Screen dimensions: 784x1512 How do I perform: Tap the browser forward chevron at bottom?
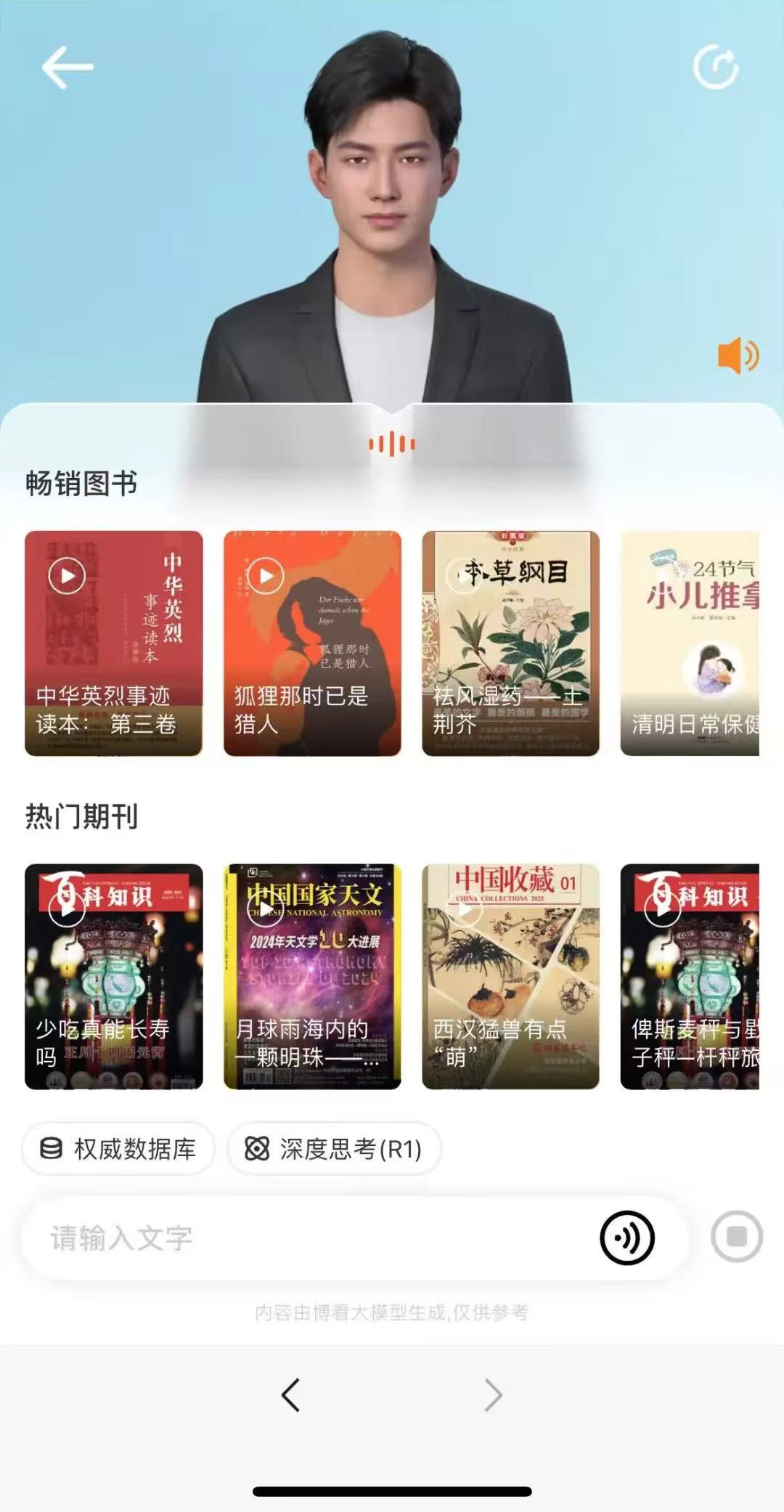(493, 1394)
